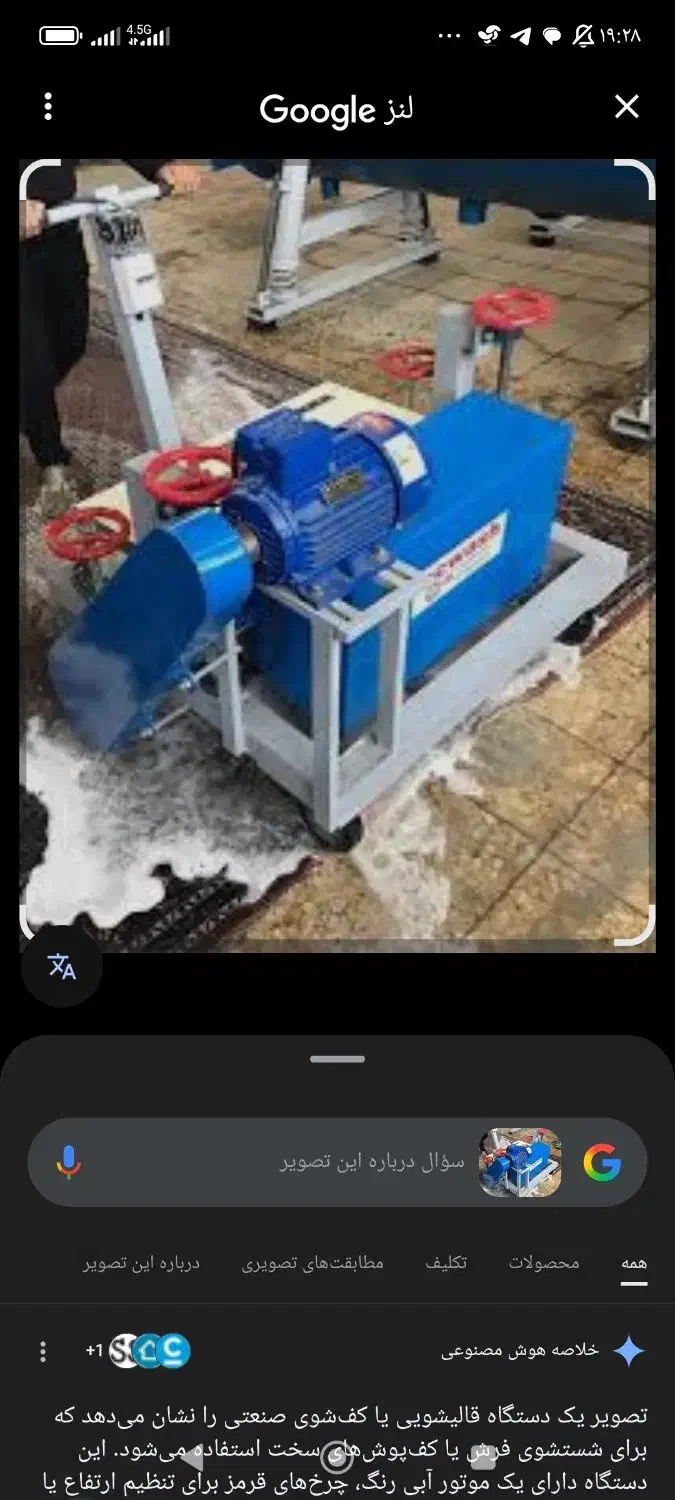Close Google Lens with the X button
This screenshot has width=675, height=1500.
pyautogui.click(x=627, y=107)
